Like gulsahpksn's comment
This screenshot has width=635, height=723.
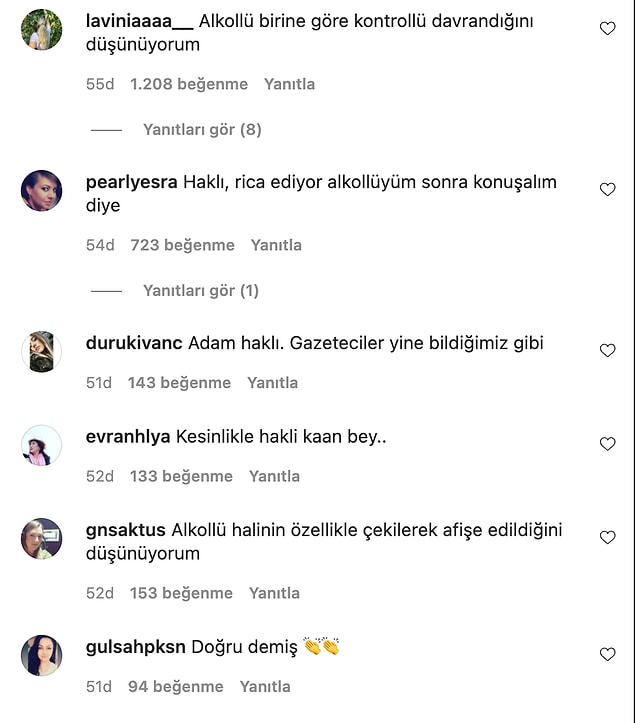[x=607, y=654]
